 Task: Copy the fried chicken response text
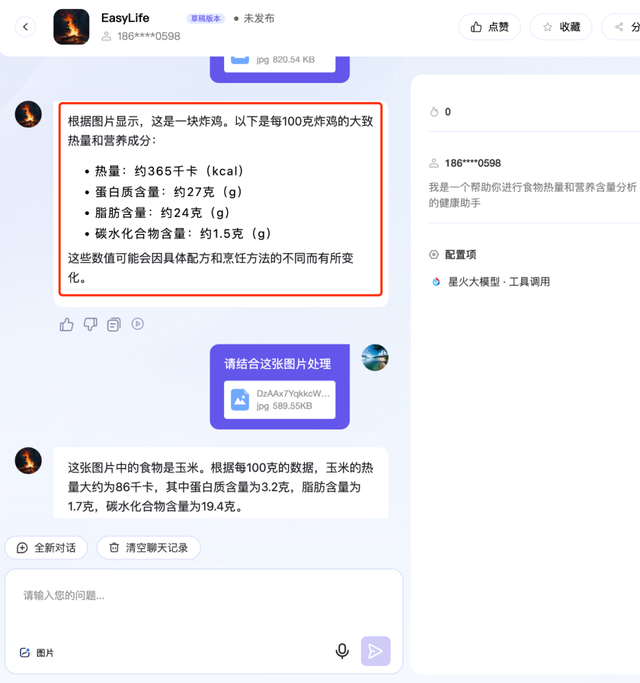pyautogui.click(x=114, y=325)
